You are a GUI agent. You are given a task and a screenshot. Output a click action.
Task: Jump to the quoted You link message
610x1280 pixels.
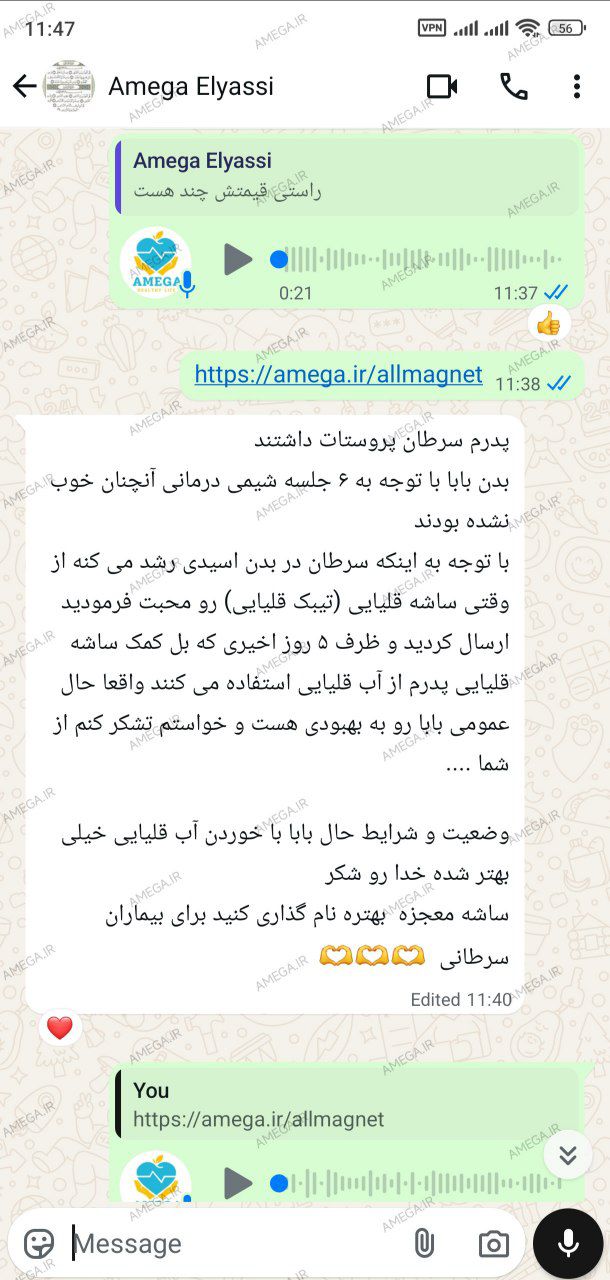(x=346, y=1105)
